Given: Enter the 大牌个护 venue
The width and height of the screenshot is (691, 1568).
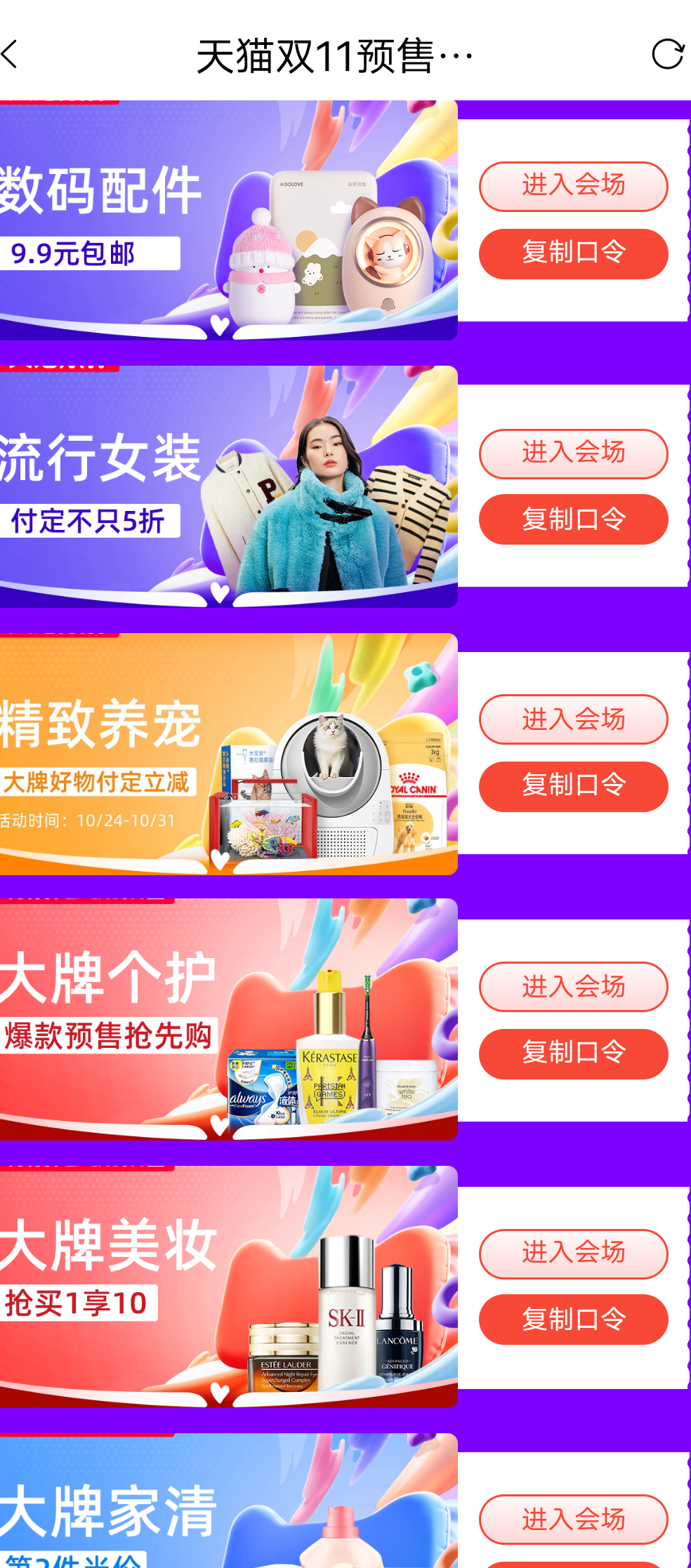Looking at the screenshot, I should [573, 987].
